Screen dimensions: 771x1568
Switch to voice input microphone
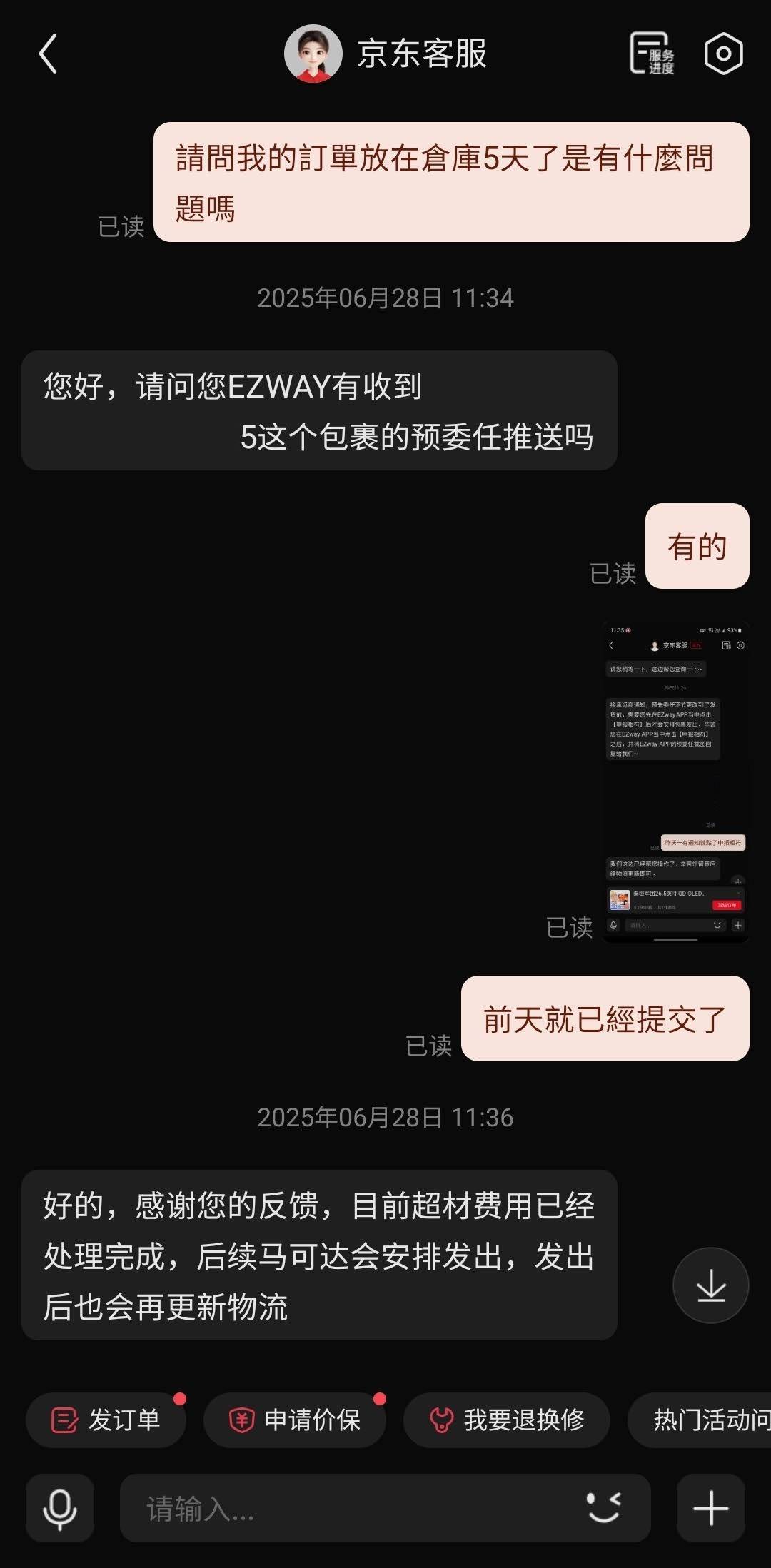[60, 1509]
